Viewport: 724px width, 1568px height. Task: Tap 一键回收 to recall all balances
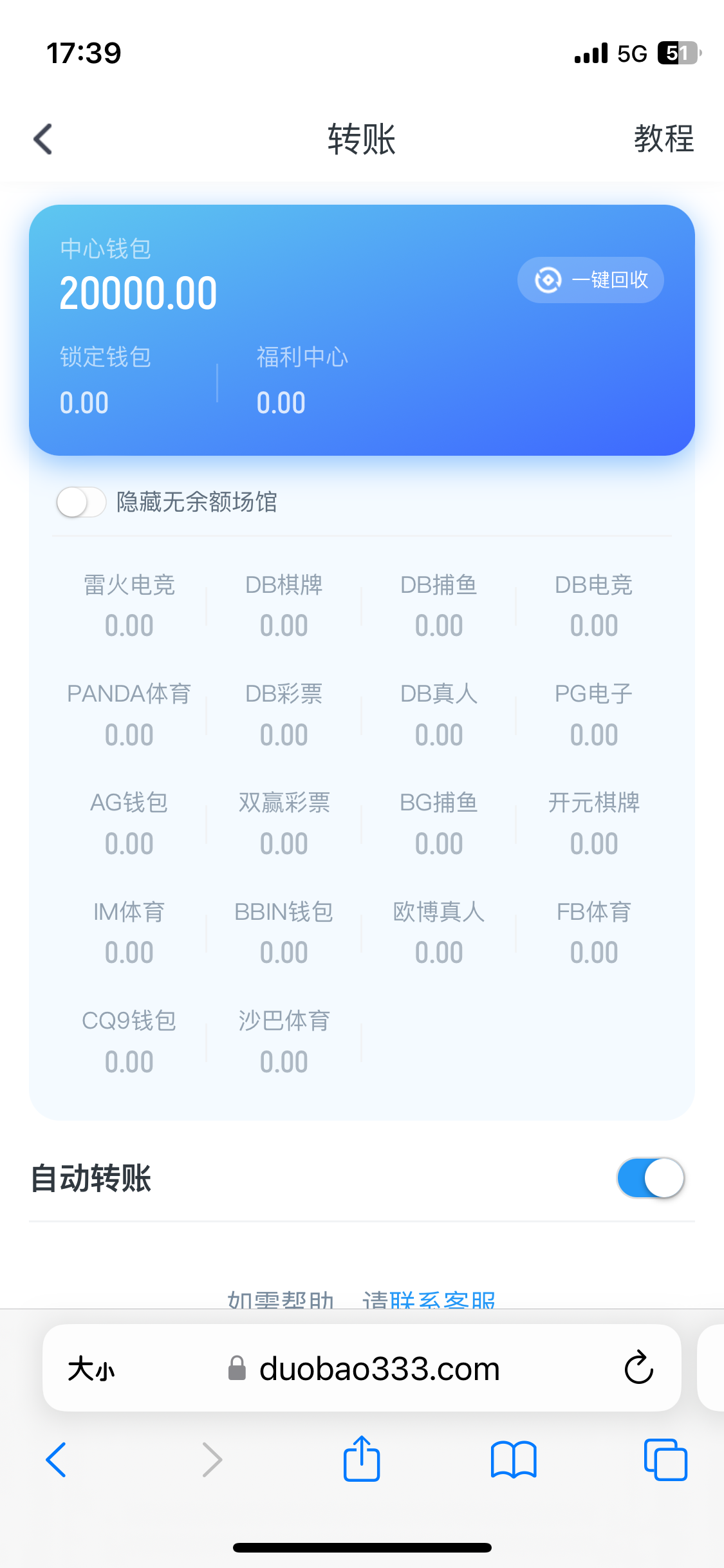tap(591, 280)
